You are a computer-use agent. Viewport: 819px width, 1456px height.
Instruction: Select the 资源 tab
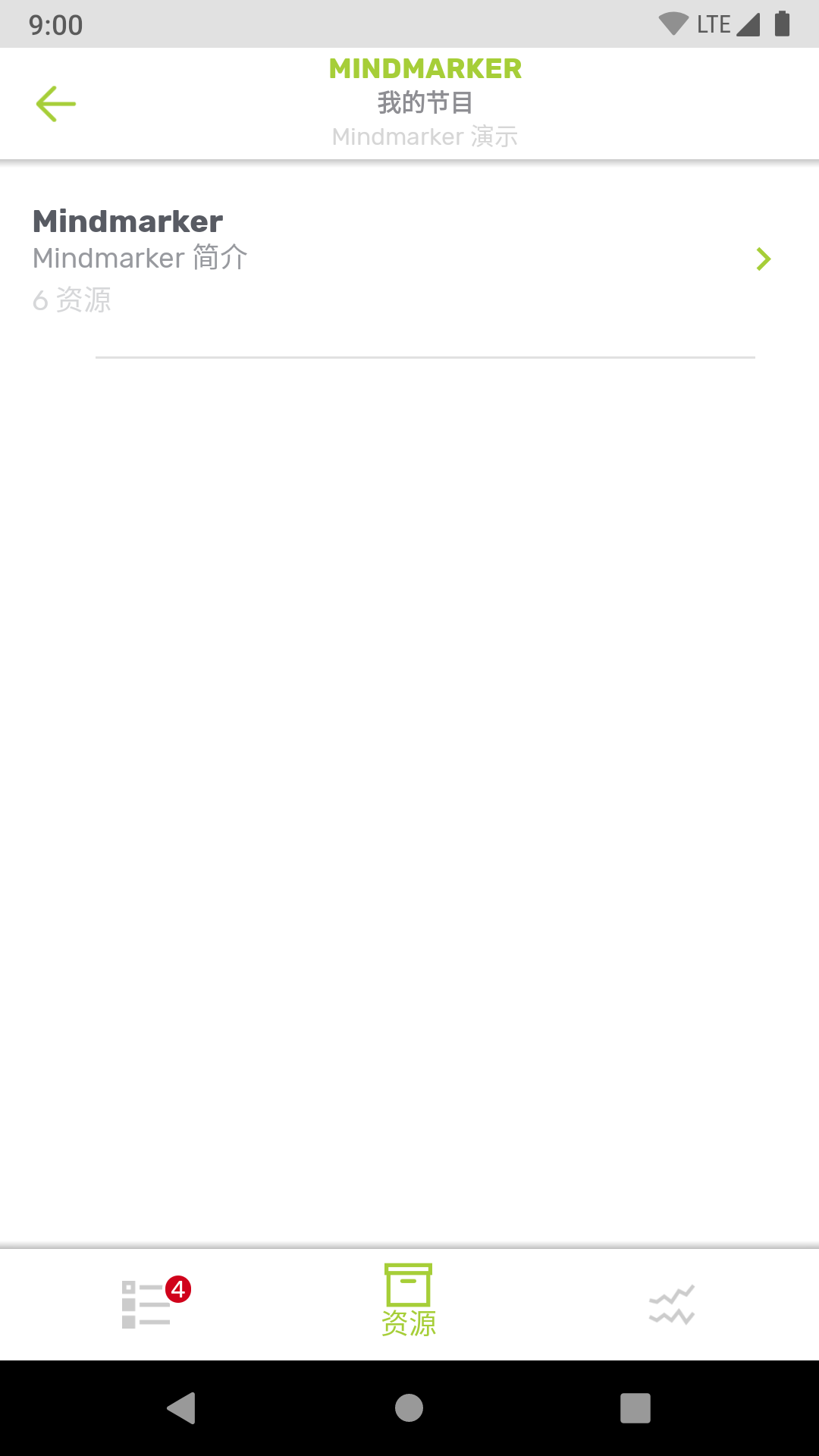409,1301
